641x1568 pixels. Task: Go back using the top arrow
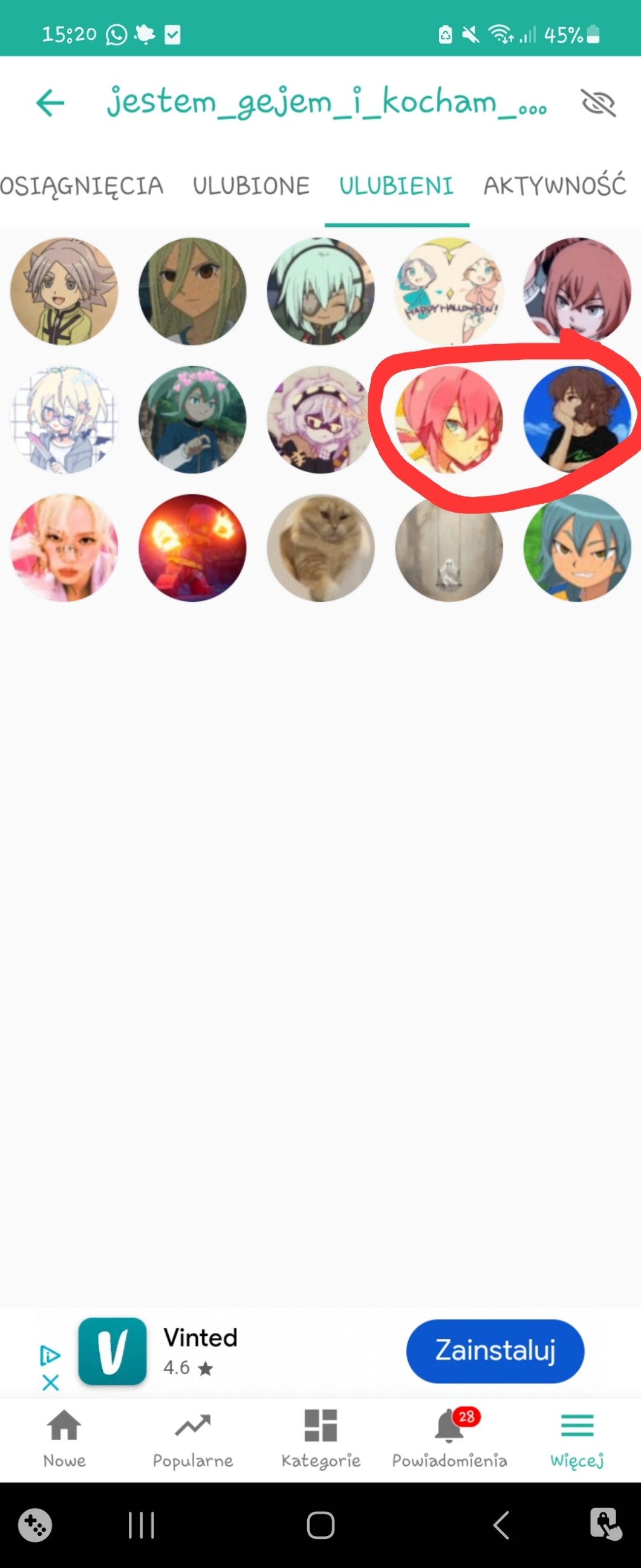pyautogui.click(x=50, y=102)
